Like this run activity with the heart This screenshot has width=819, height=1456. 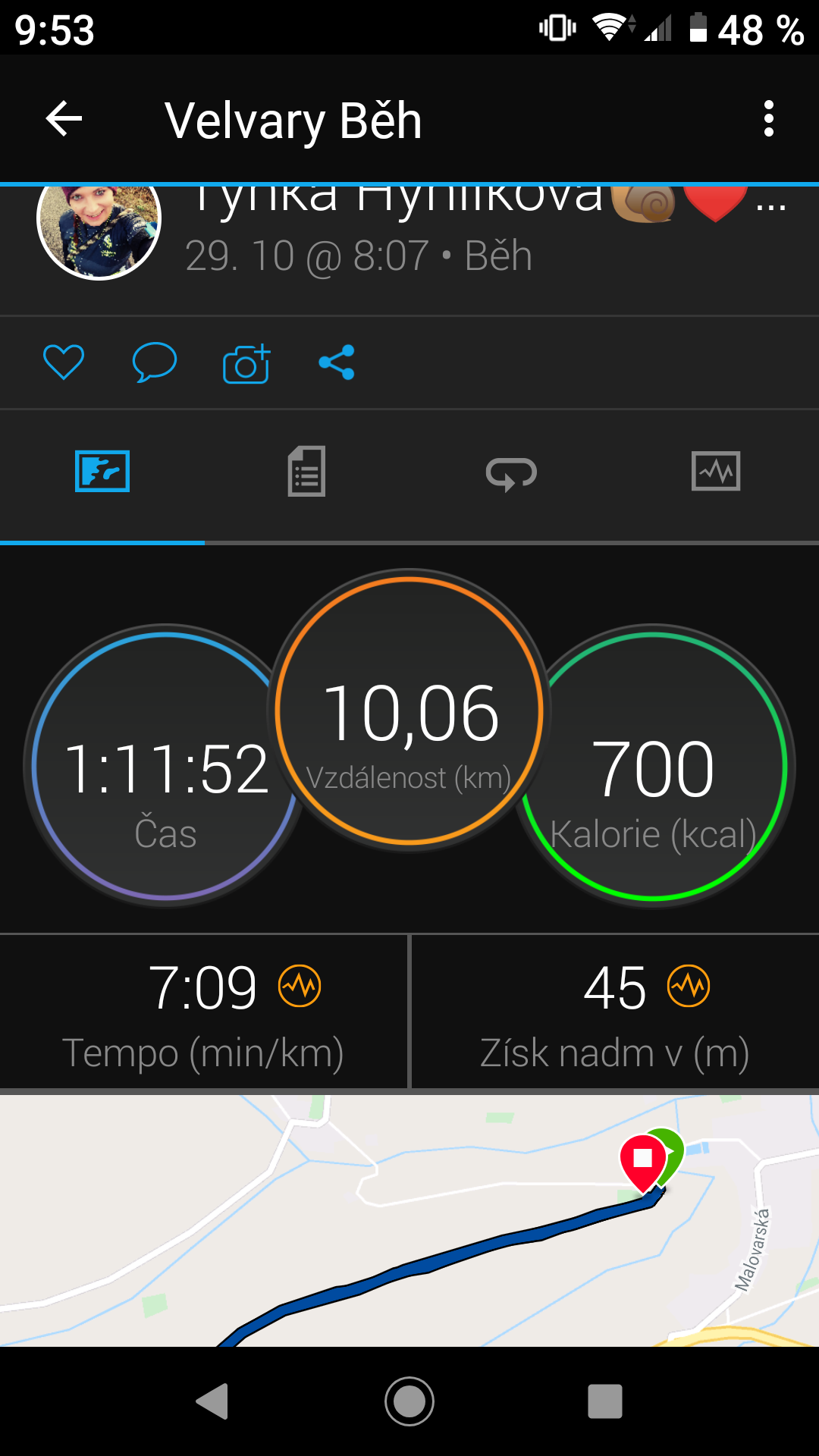point(64,362)
